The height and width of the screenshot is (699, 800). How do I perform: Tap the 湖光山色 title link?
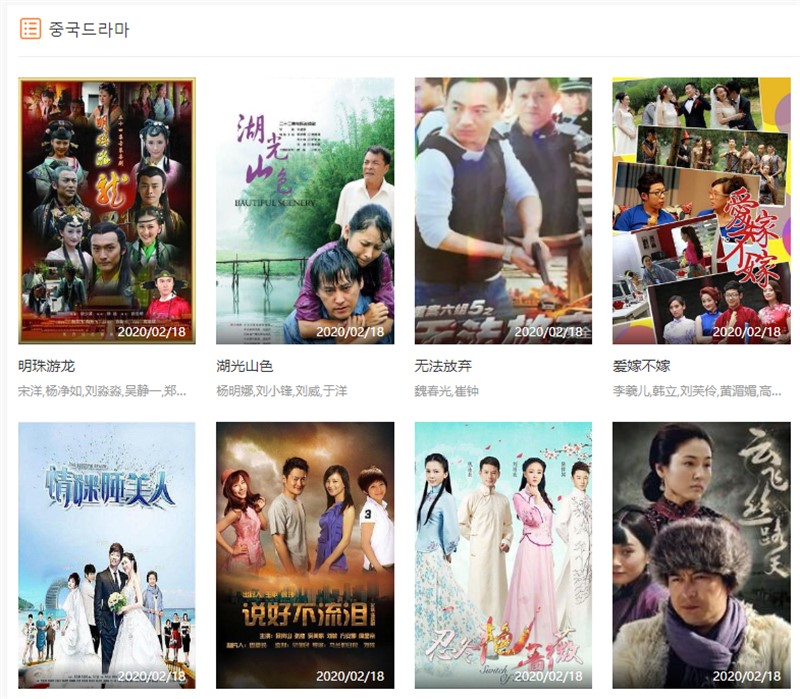[245, 366]
